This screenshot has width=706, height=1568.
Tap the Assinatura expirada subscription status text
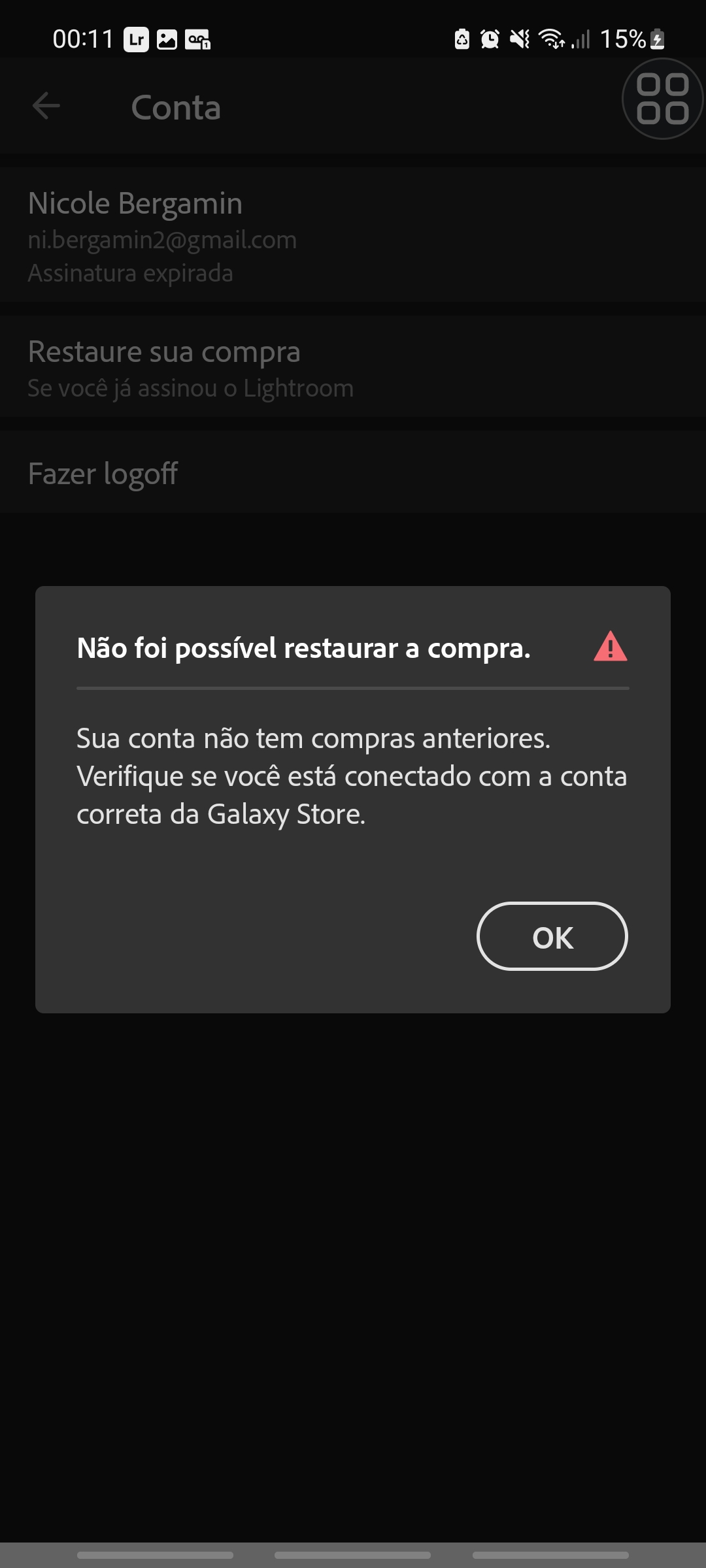click(129, 273)
